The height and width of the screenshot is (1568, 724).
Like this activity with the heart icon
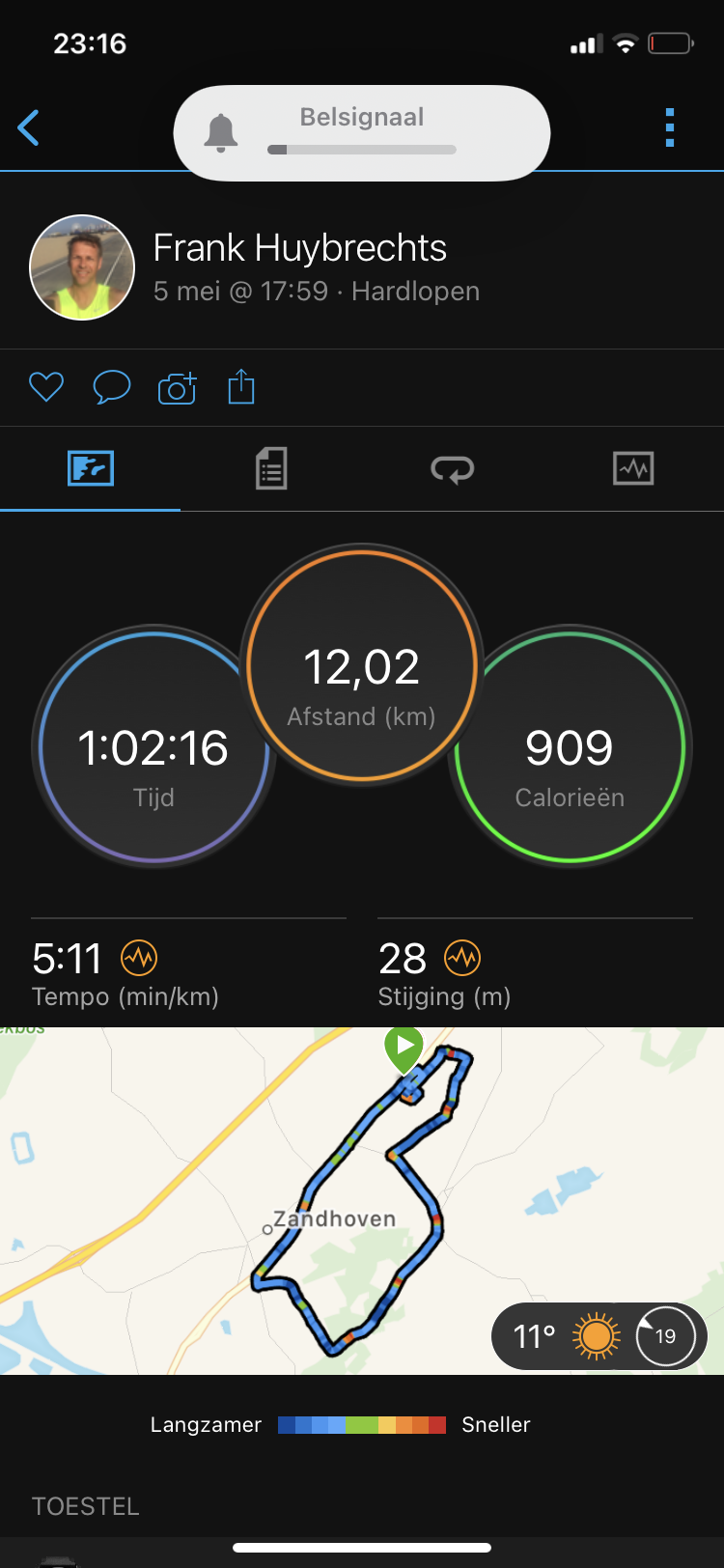point(46,388)
